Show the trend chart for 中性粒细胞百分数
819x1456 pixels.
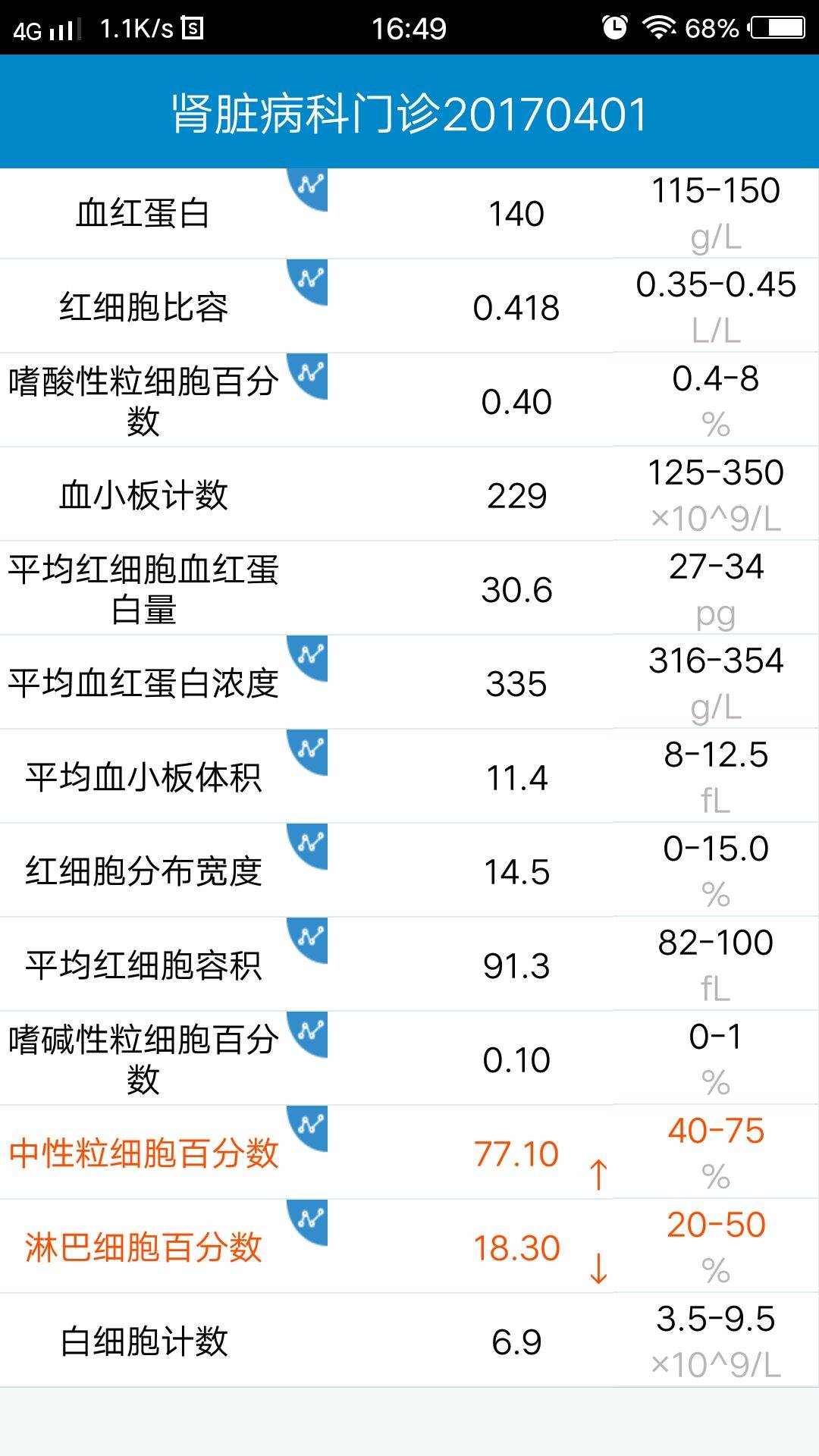pos(310,1126)
